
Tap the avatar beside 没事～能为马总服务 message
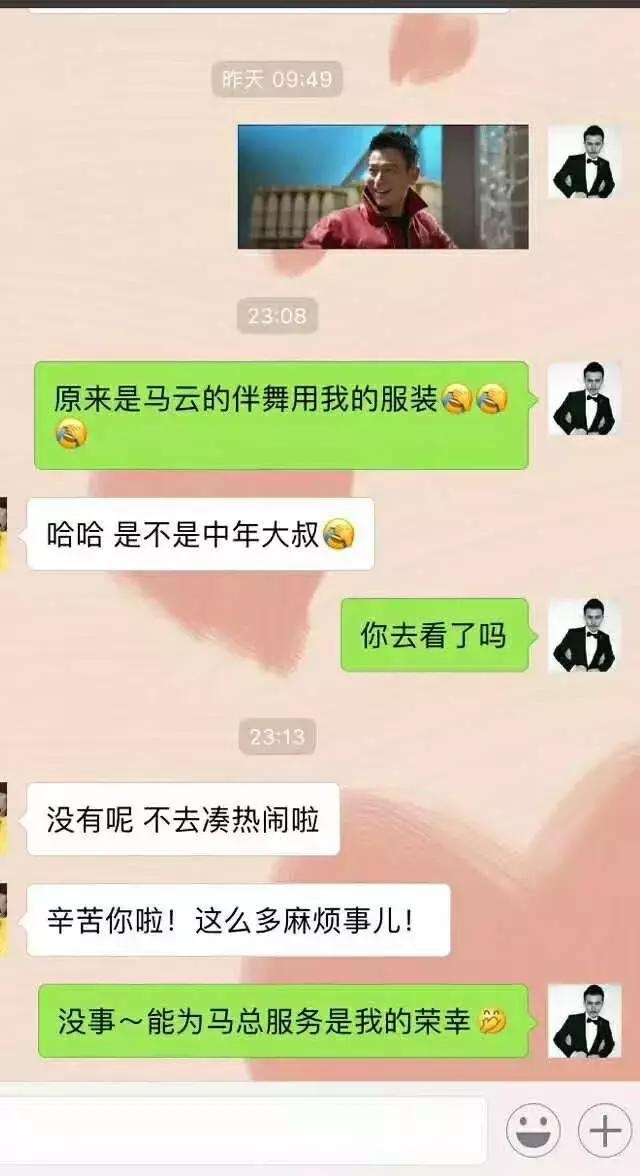coord(584,1021)
